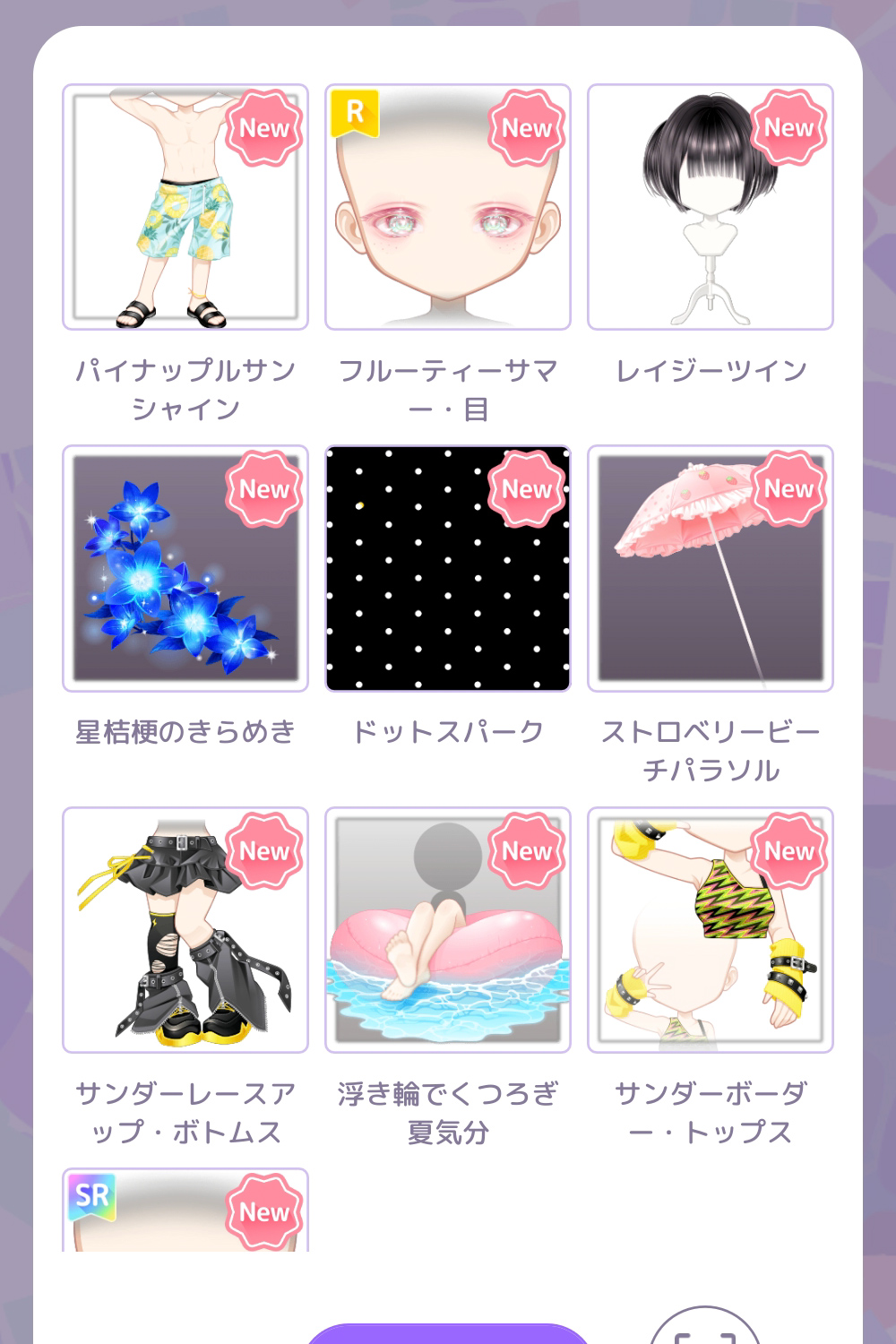Select the サンダーボーダー・トップス item
This screenshot has width=896, height=1344.
(711, 930)
